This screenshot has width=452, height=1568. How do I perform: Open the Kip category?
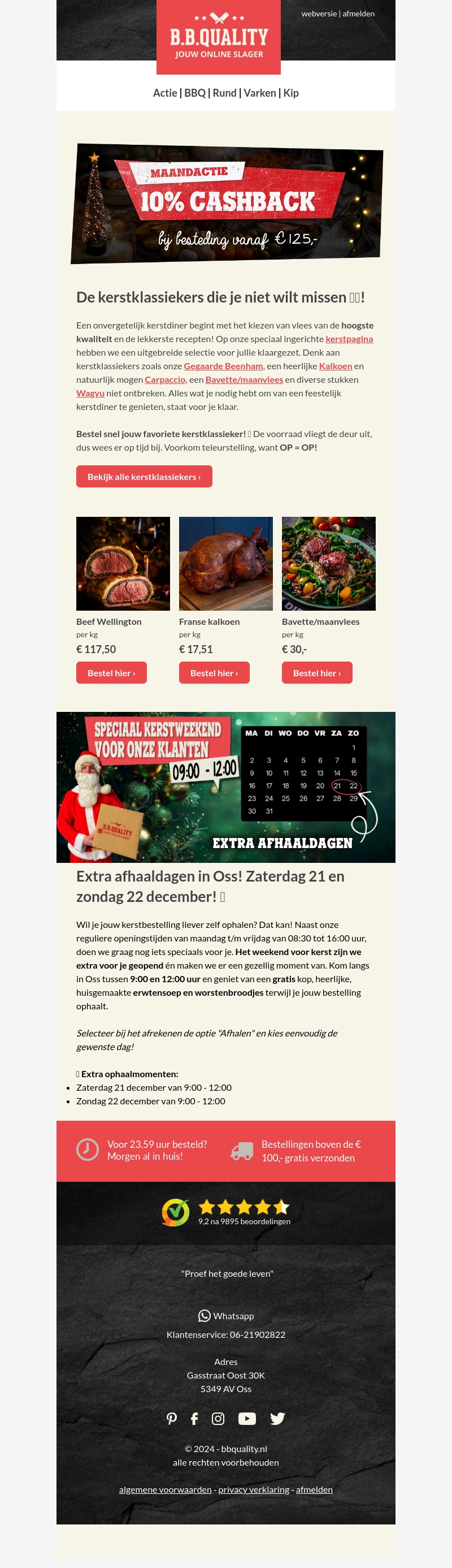(x=291, y=93)
